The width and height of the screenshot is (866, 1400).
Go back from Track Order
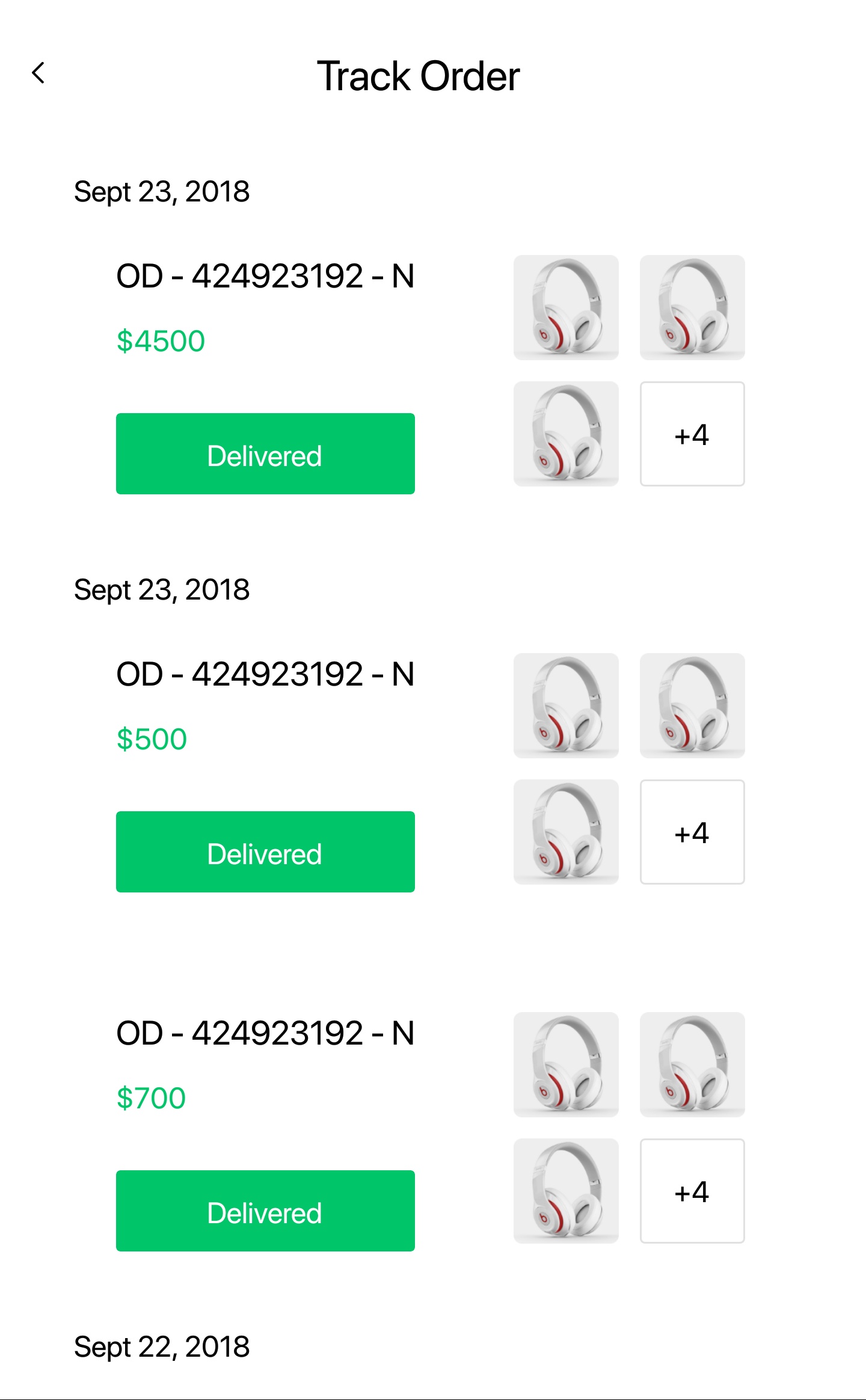click(x=38, y=73)
